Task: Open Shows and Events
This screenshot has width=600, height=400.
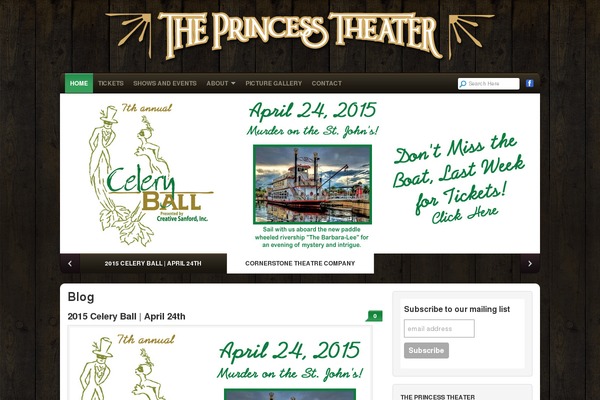Action: click(x=164, y=83)
